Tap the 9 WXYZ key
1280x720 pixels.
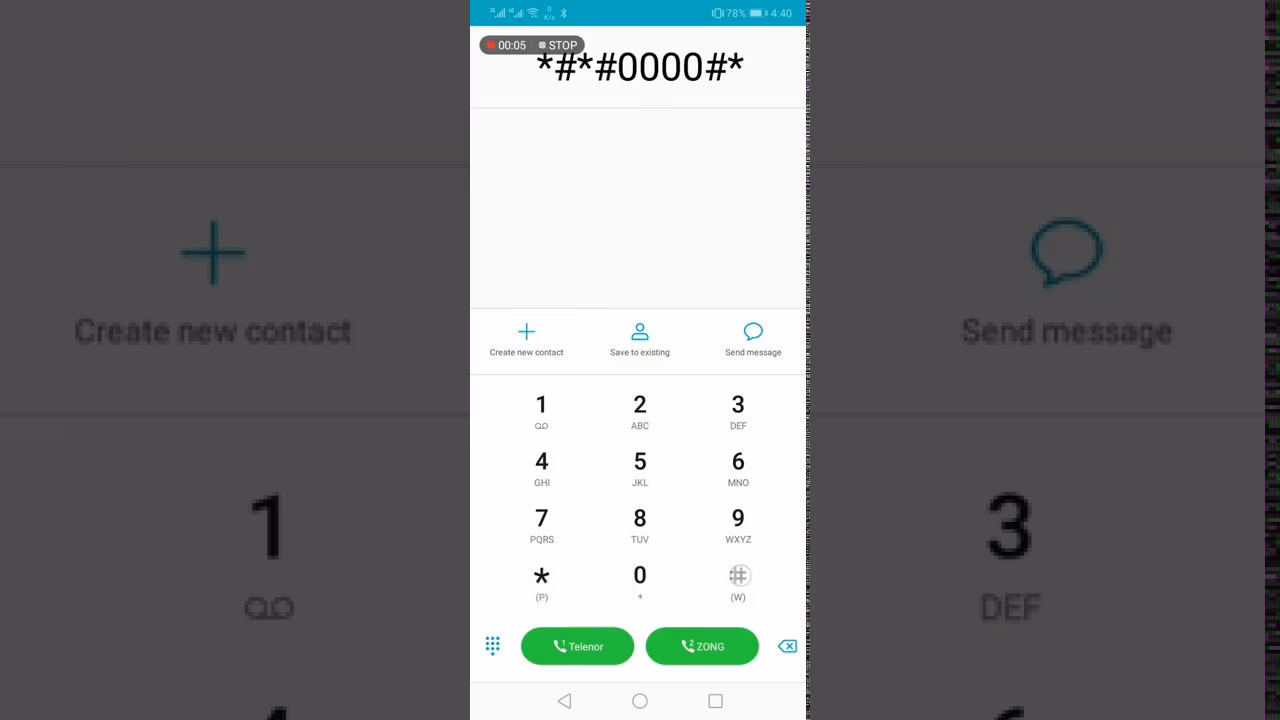tap(738, 525)
